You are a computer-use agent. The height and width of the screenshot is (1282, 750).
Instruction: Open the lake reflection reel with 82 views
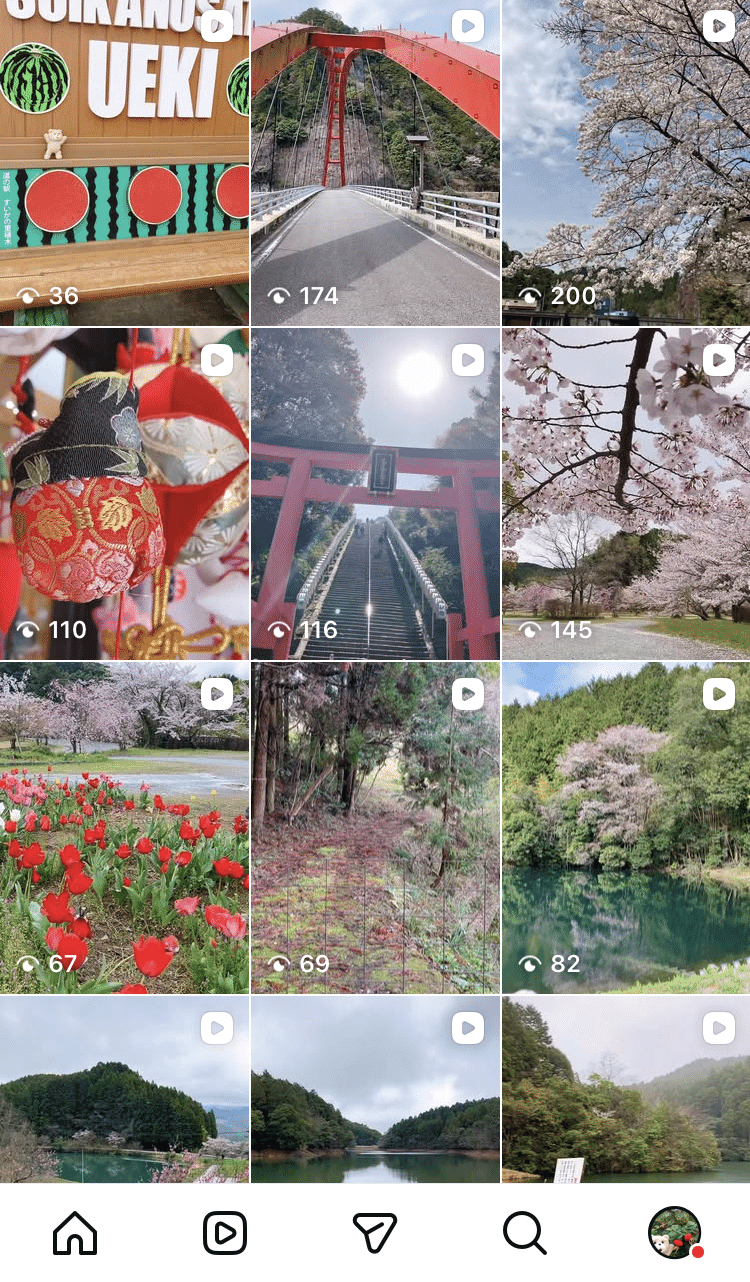(625, 820)
